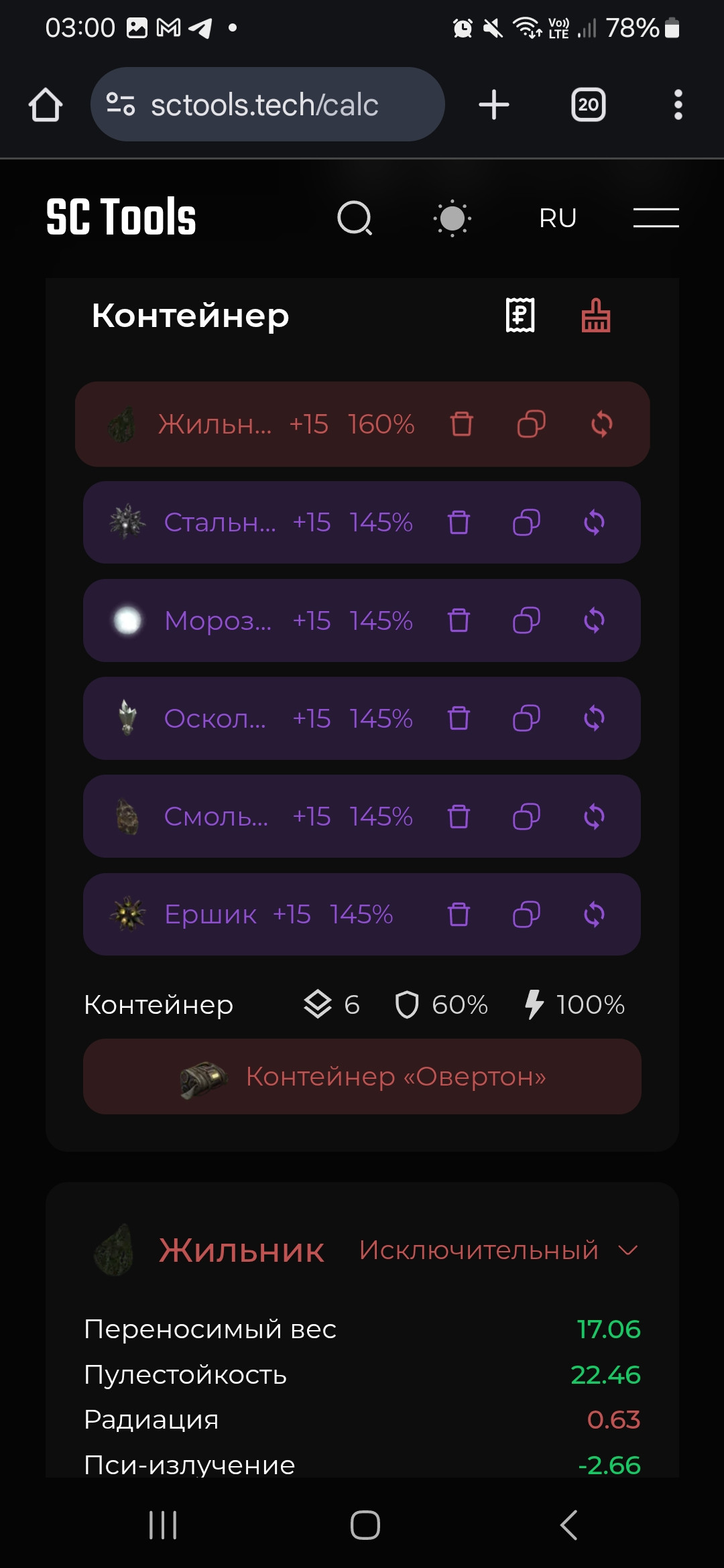Replace the Мороз... artifact

[x=594, y=620]
